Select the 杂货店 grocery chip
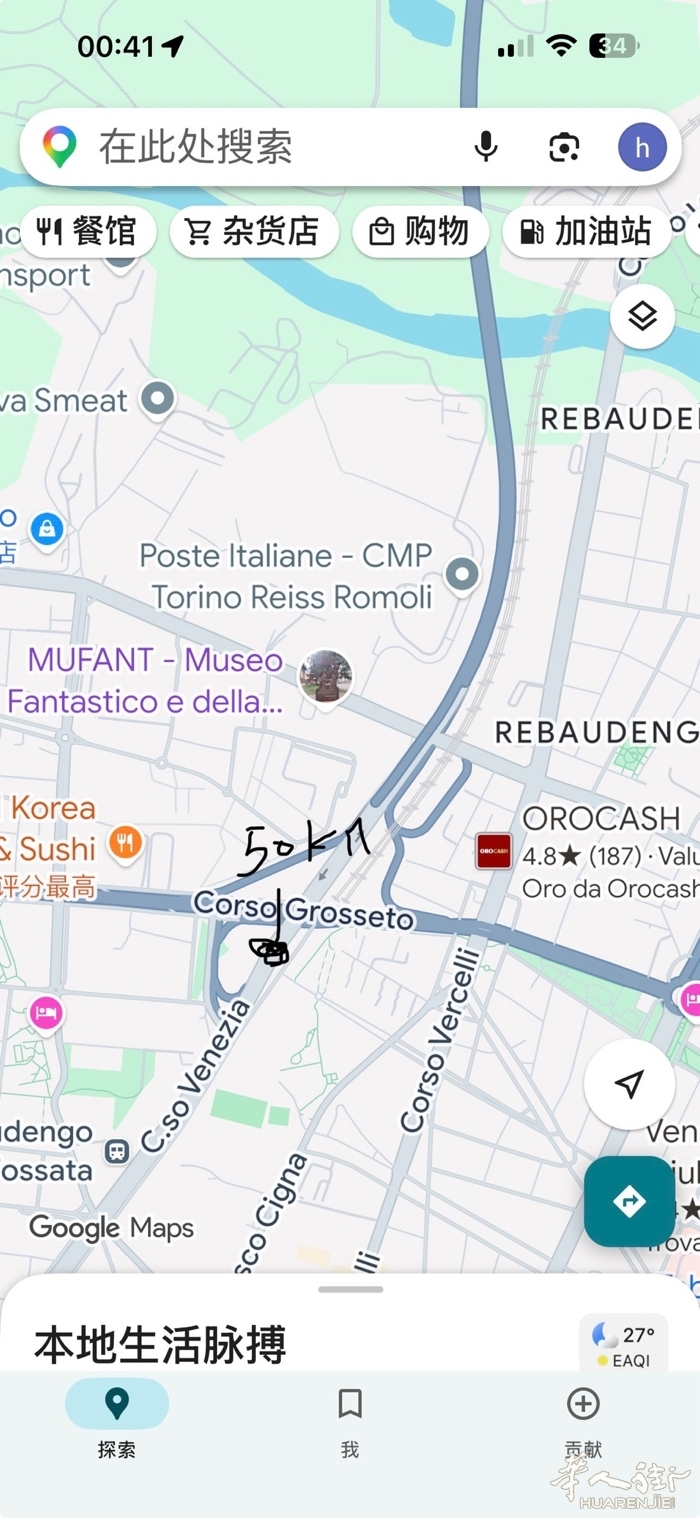 tap(254, 232)
